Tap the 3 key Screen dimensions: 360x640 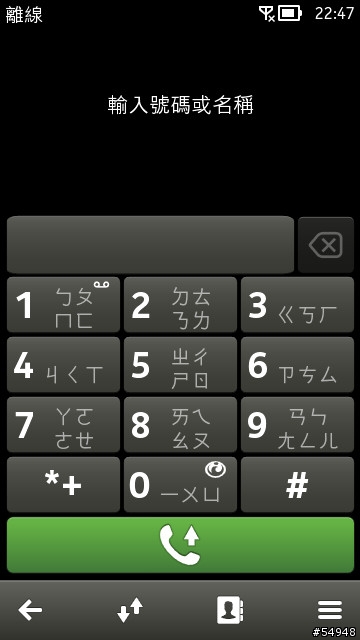[297, 304]
